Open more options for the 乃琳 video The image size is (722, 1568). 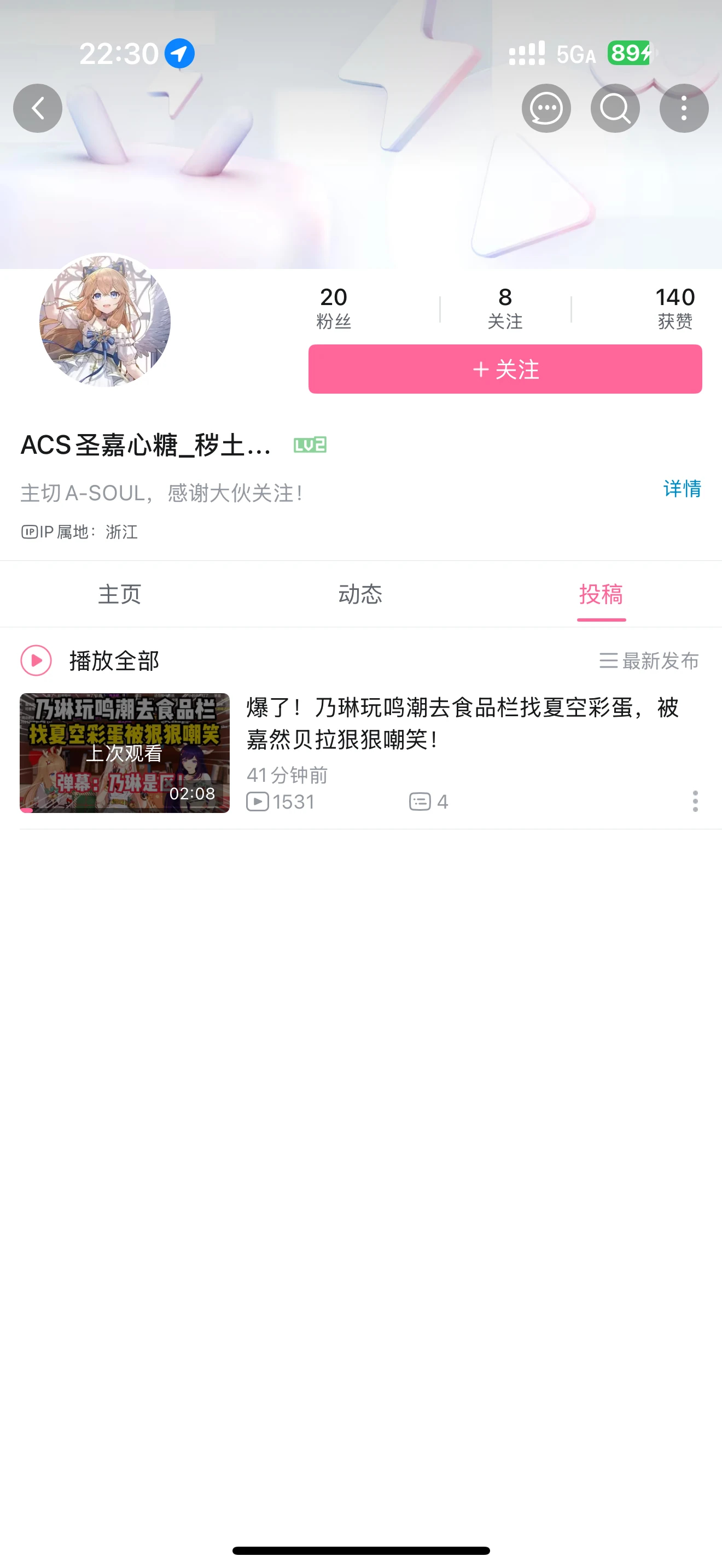click(x=695, y=801)
